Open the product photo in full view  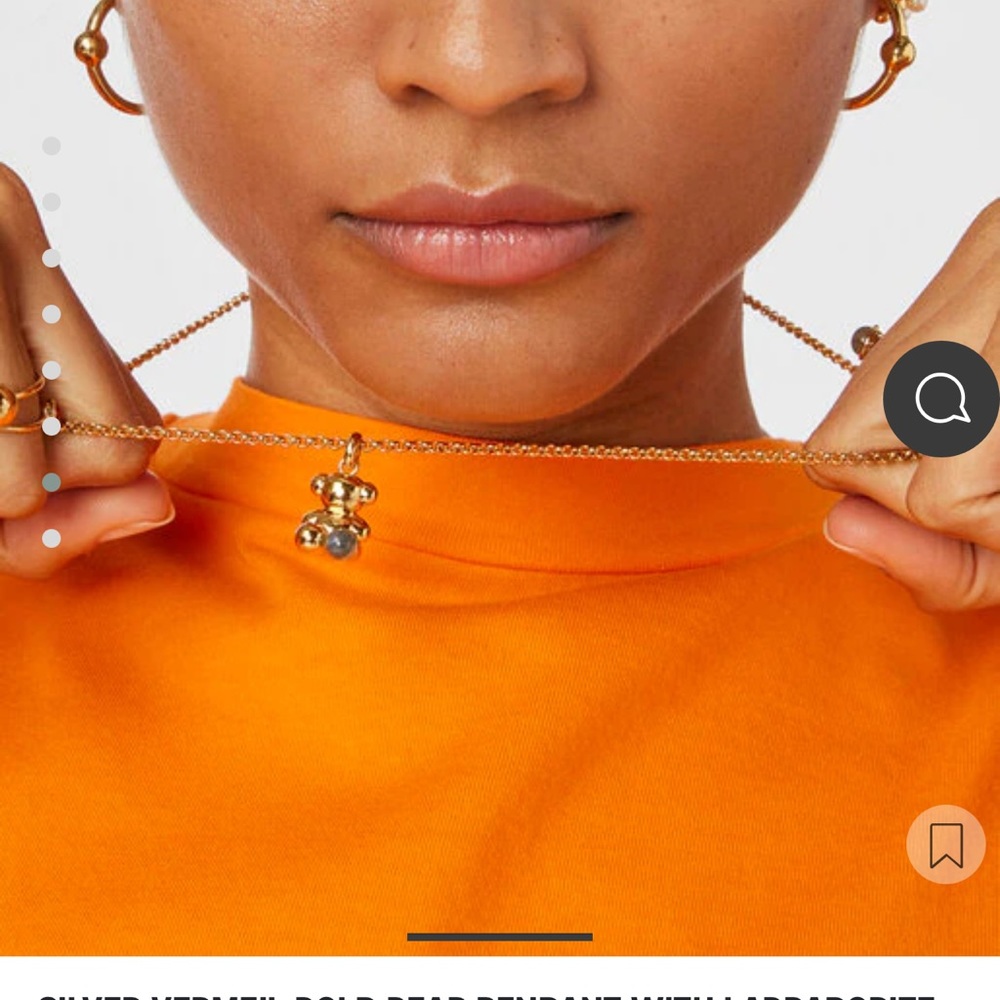(x=500, y=600)
